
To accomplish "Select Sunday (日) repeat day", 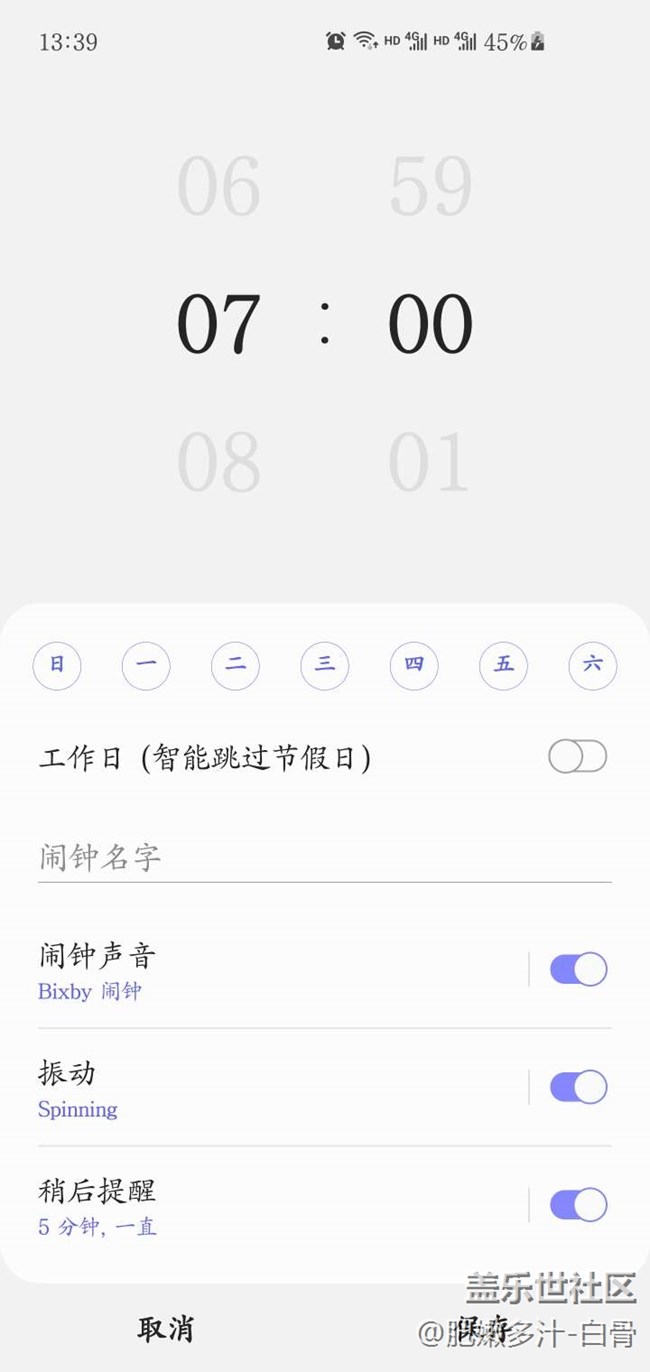I will [57, 665].
